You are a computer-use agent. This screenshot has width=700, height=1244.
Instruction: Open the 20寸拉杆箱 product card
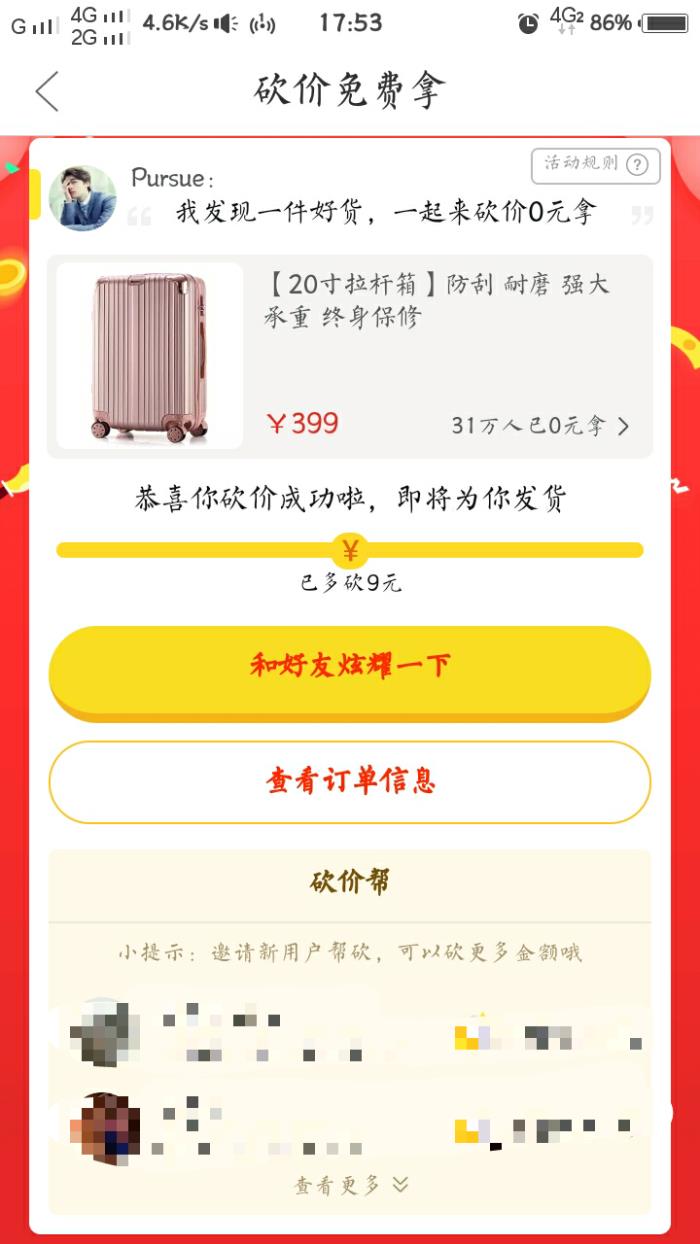pyautogui.click(x=350, y=356)
